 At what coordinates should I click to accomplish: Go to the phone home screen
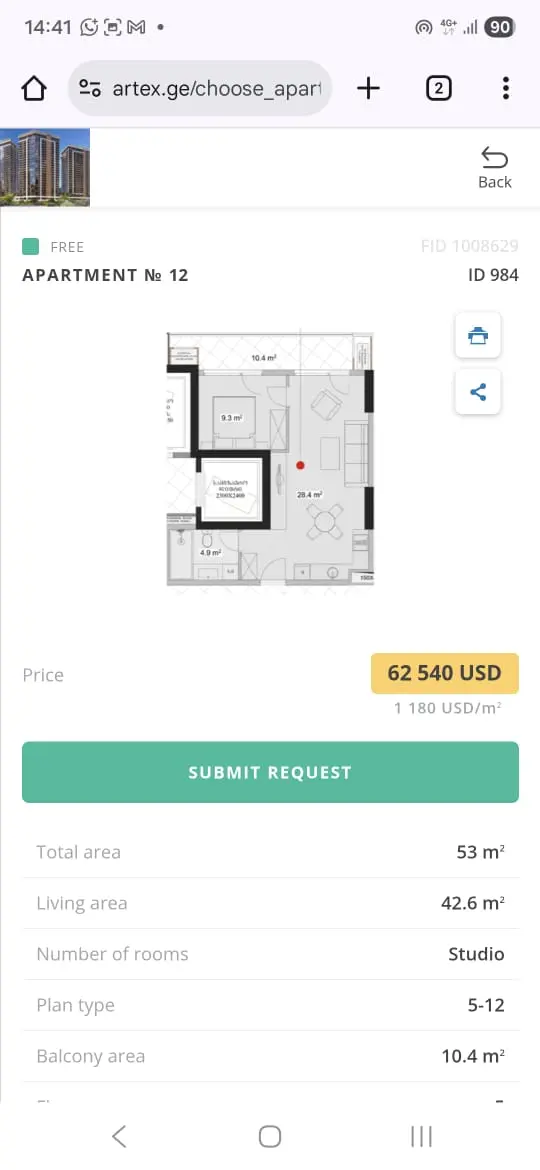pyautogui.click(x=270, y=1136)
